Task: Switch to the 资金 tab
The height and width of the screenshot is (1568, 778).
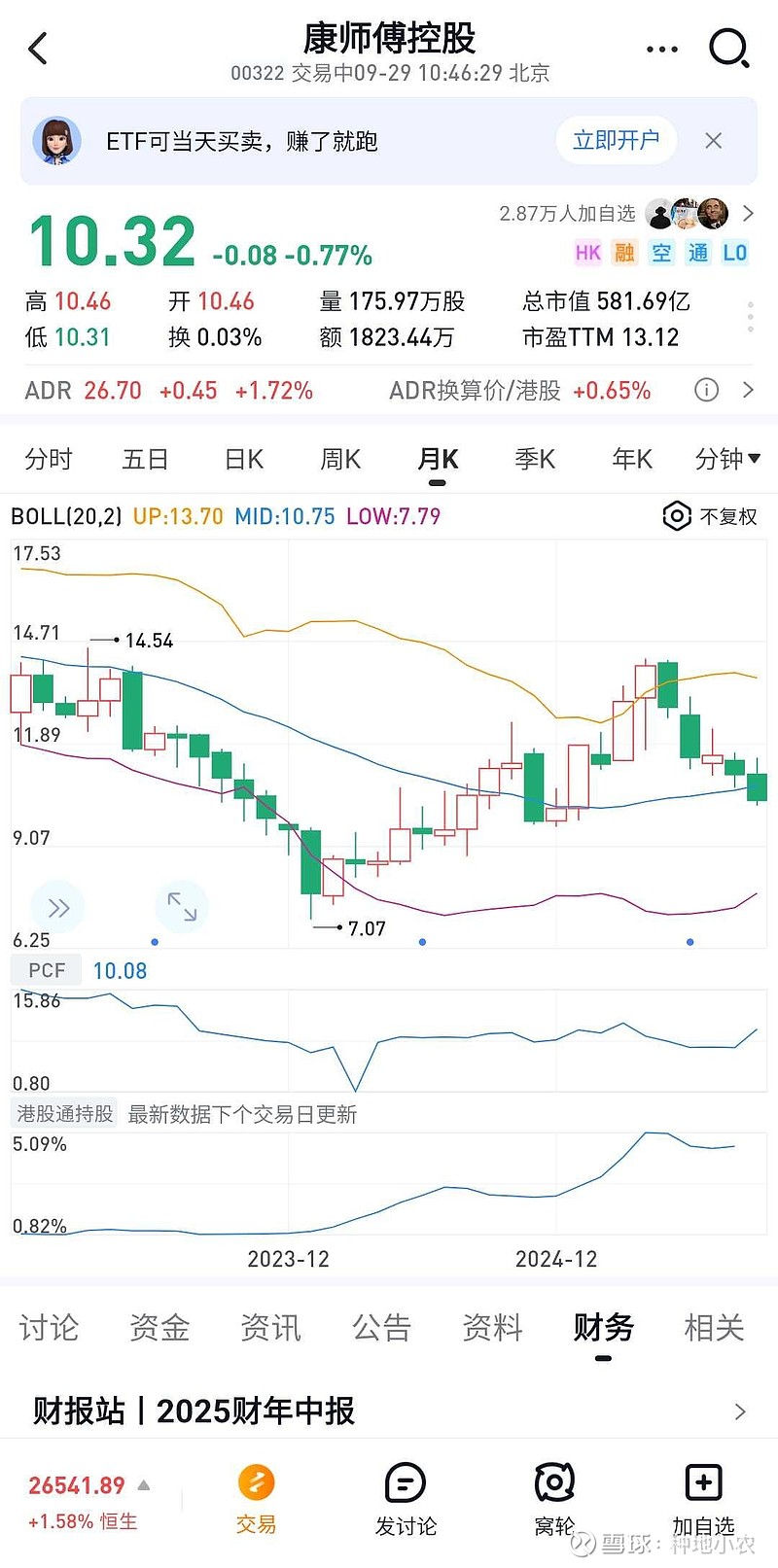Action: [x=159, y=1328]
